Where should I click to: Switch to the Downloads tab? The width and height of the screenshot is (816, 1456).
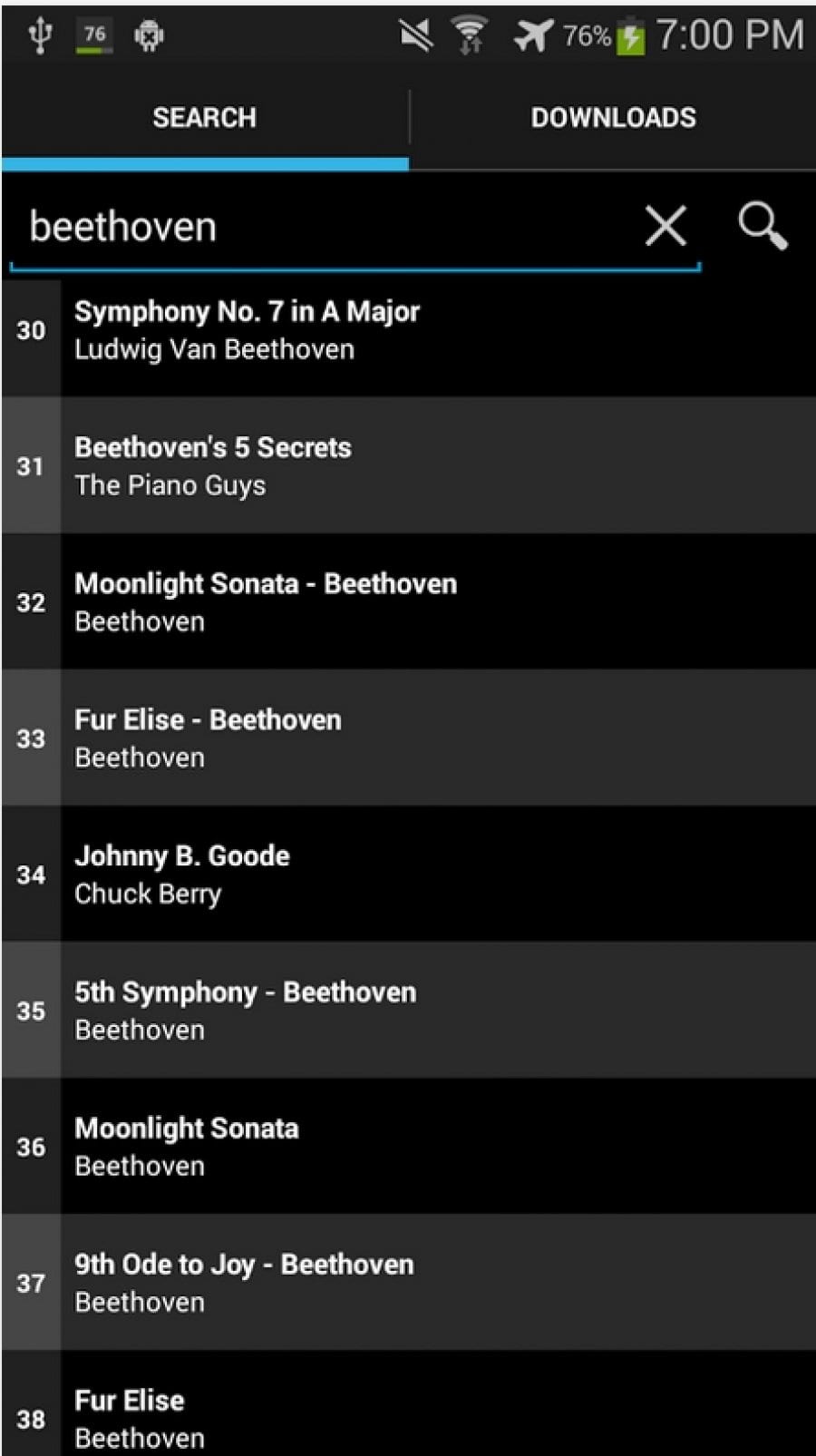pyautogui.click(x=614, y=117)
